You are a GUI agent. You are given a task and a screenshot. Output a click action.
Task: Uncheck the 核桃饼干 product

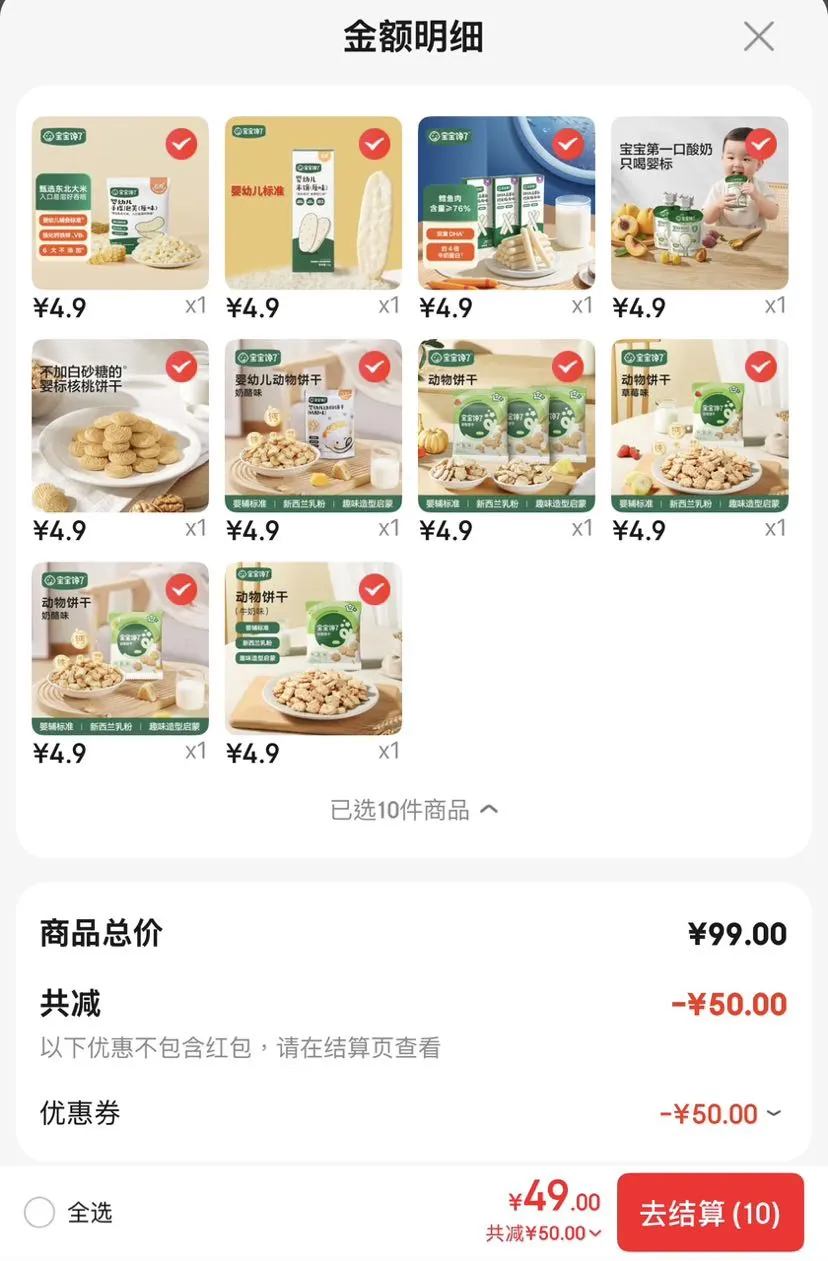tap(181, 367)
